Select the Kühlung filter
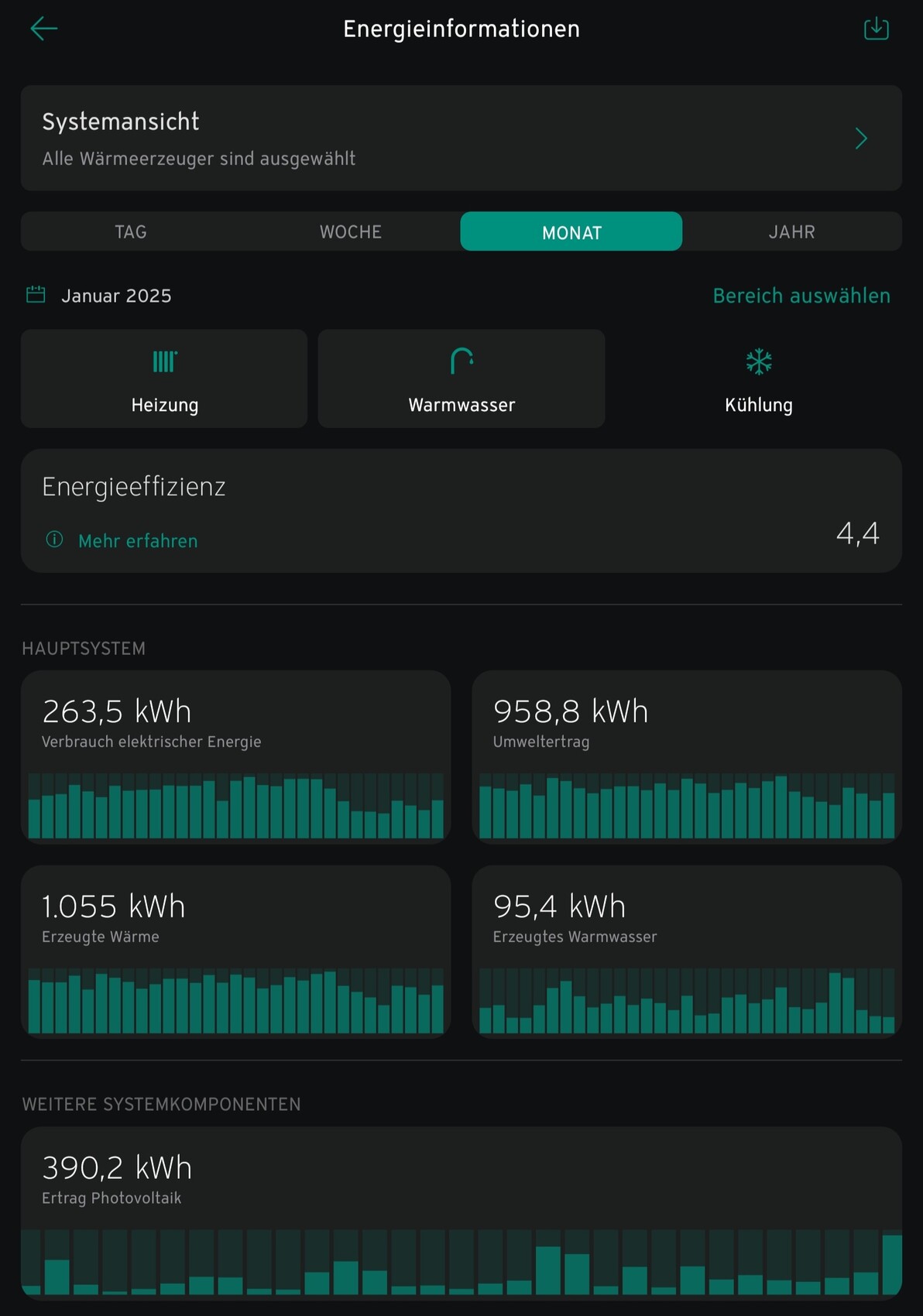Screen dimensions: 923x1316 (758, 379)
